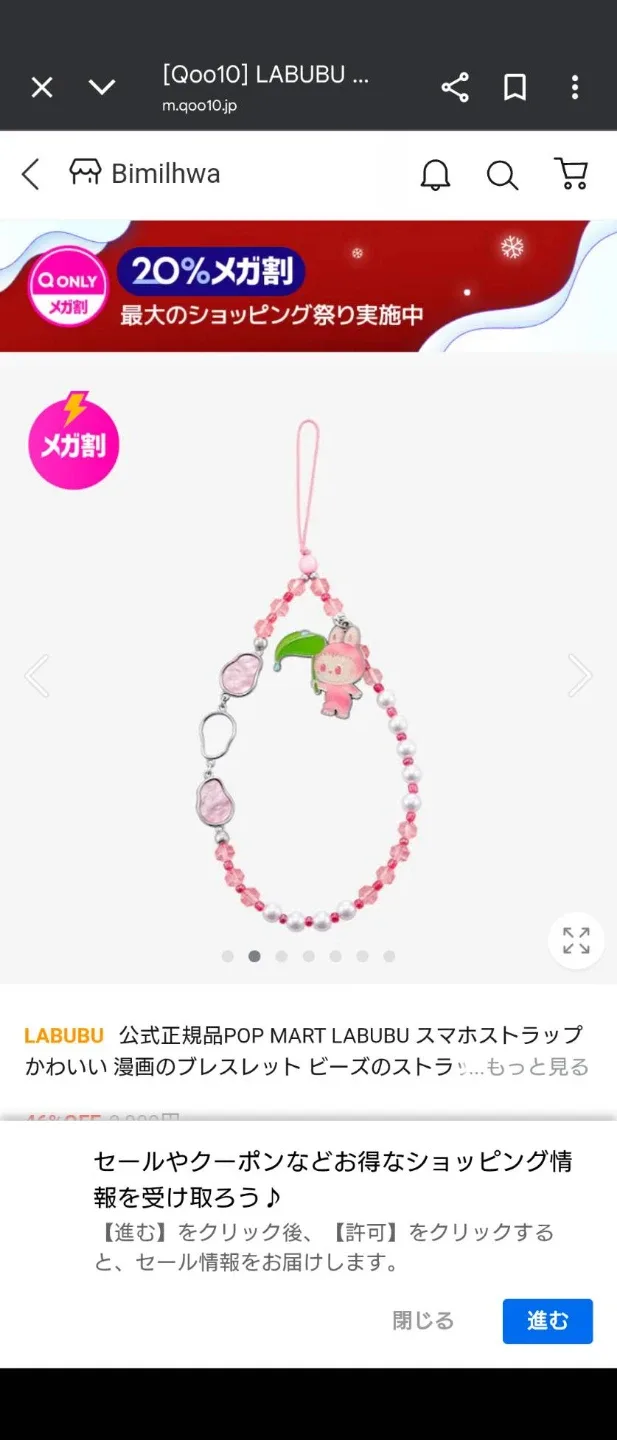Visit the Bimilhwa shop page
The height and width of the screenshot is (1440, 617).
[145, 174]
